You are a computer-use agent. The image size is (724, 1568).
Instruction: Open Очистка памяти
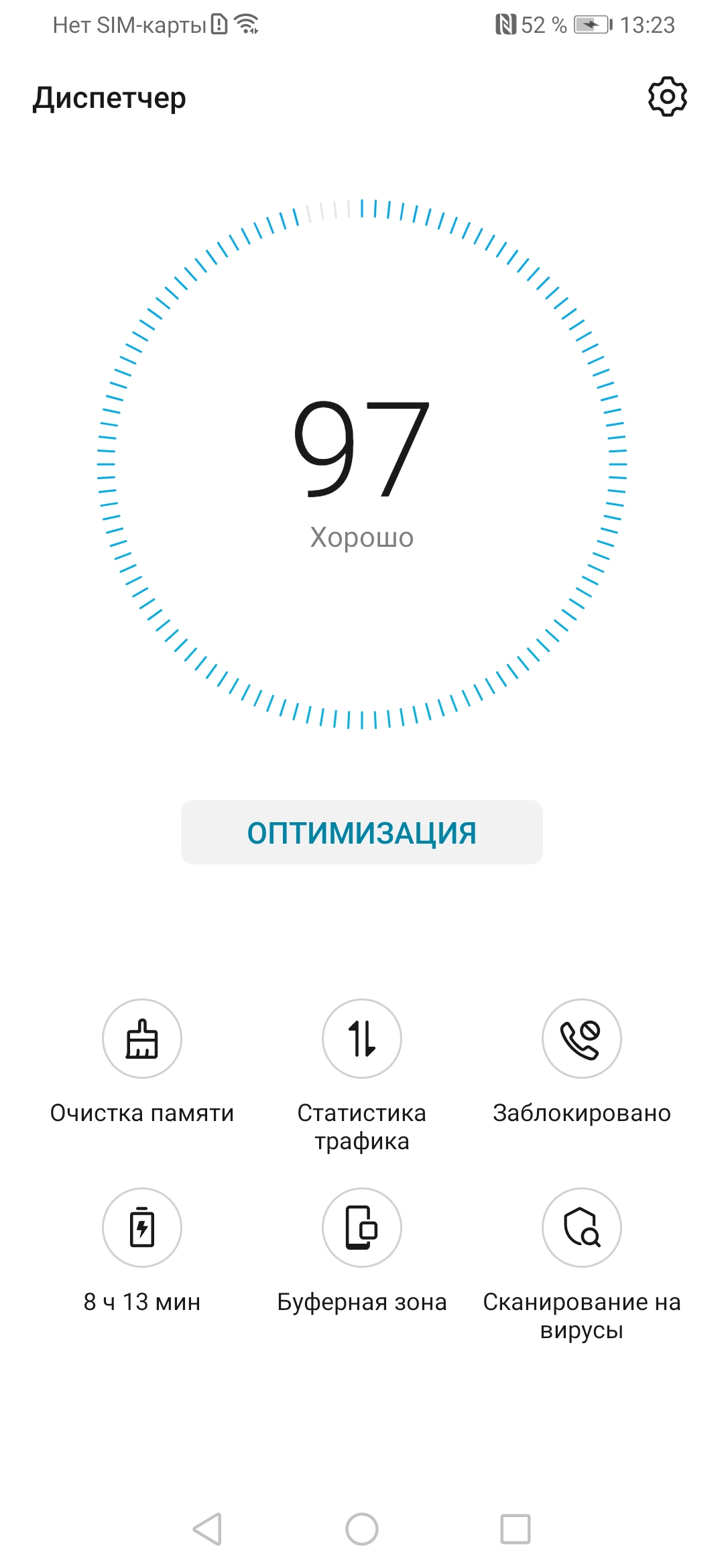pos(142,1039)
